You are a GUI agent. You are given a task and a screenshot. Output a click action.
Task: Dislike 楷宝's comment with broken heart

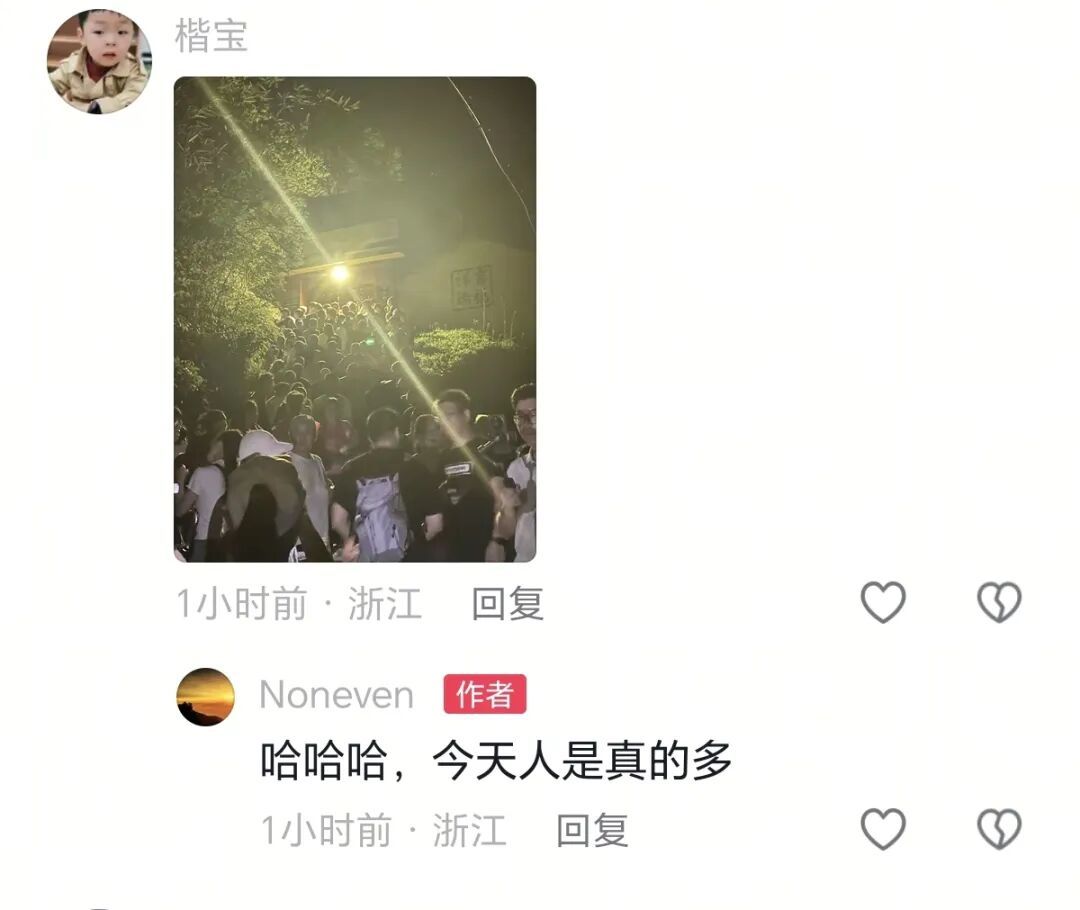click(999, 602)
